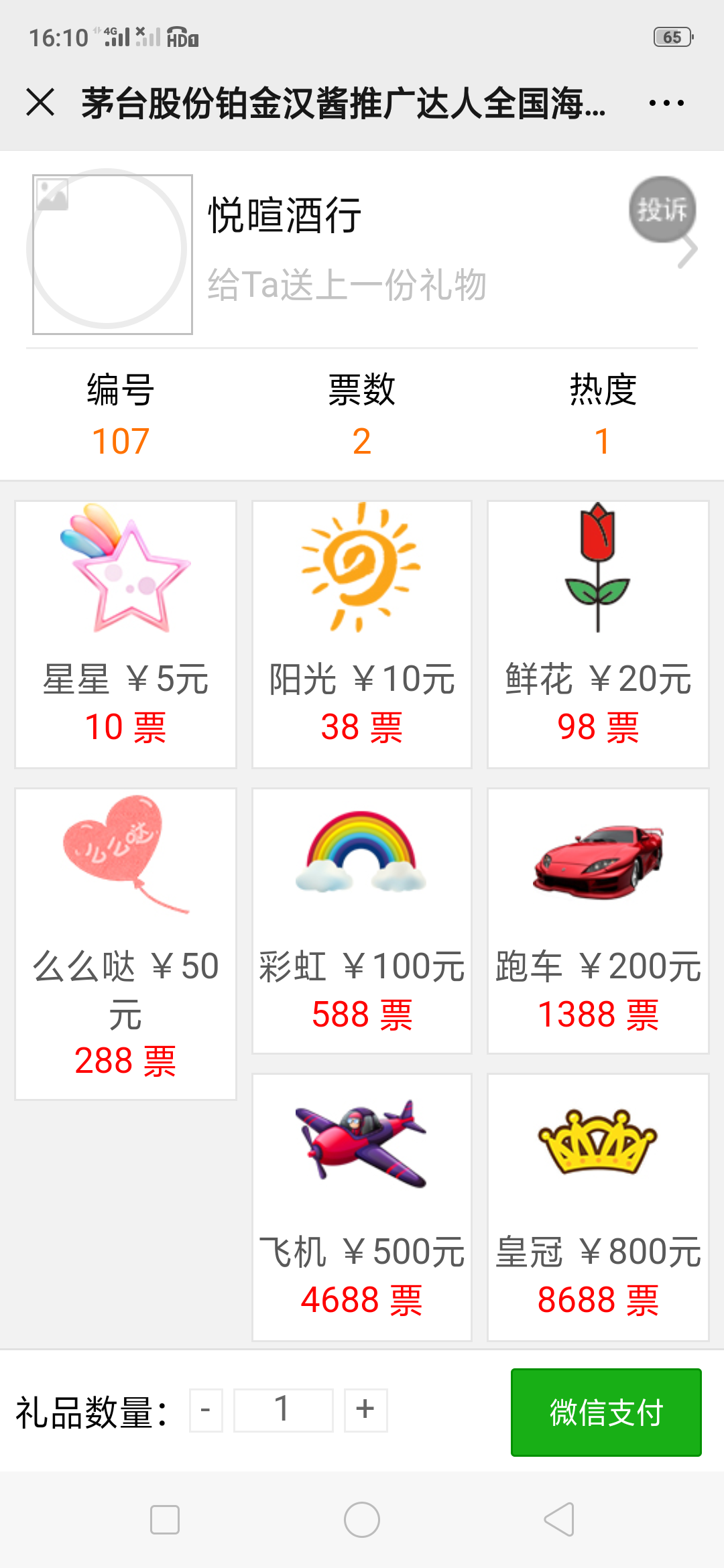This screenshot has height=1568, width=724.
Task: Decrease gift quantity with minus button
Action: [x=206, y=1411]
